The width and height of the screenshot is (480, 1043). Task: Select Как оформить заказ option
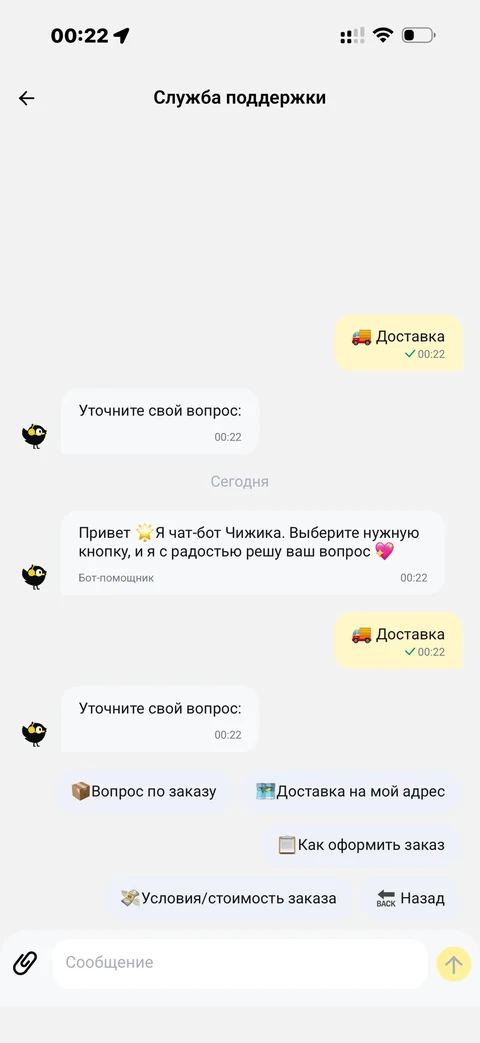click(x=362, y=845)
